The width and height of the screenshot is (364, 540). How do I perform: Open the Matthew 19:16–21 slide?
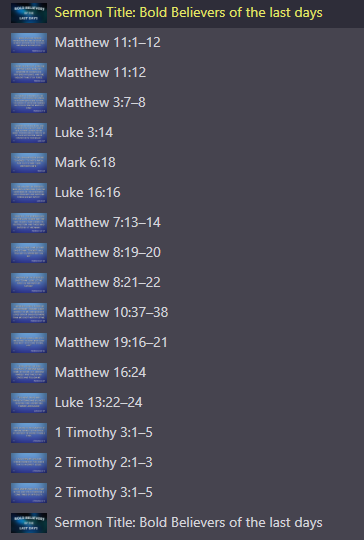[x=182, y=342]
